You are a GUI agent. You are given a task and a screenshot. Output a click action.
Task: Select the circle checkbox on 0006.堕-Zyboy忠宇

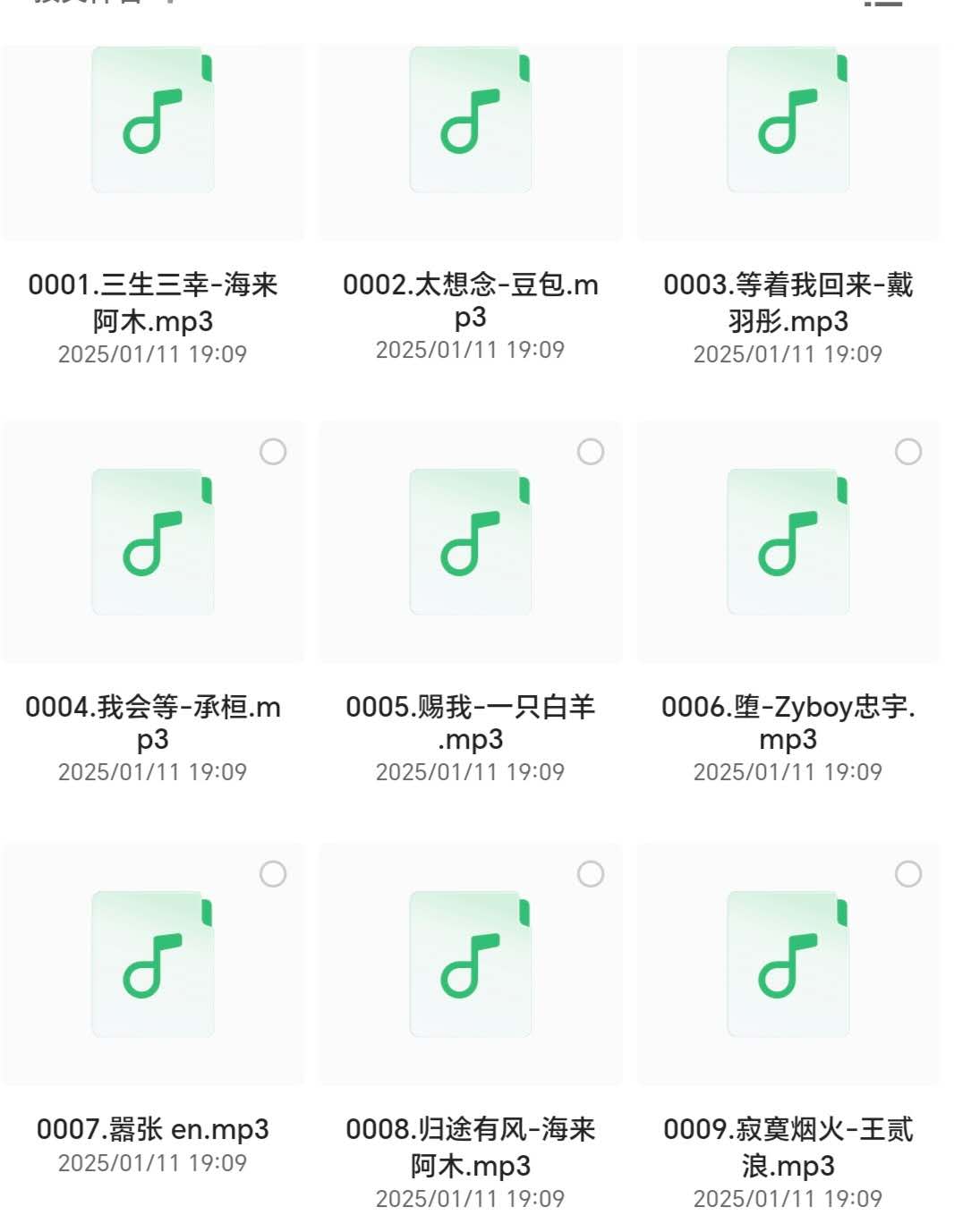point(909,452)
